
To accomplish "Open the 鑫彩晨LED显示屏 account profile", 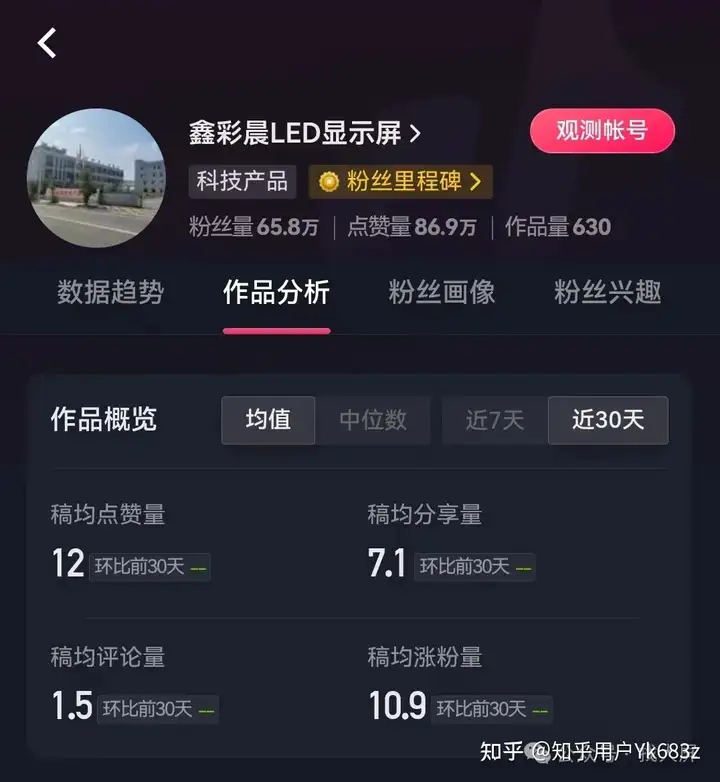I will pyautogui.click(x=304, y=133).
